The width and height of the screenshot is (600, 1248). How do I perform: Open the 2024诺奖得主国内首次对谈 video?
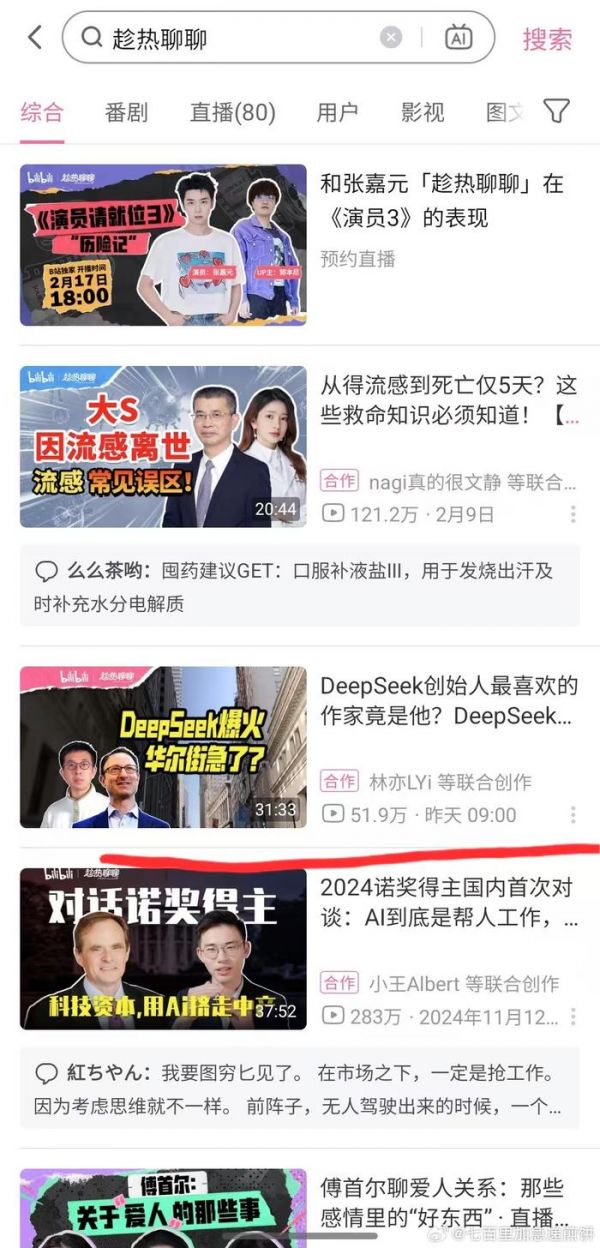[x=448, y=902]
